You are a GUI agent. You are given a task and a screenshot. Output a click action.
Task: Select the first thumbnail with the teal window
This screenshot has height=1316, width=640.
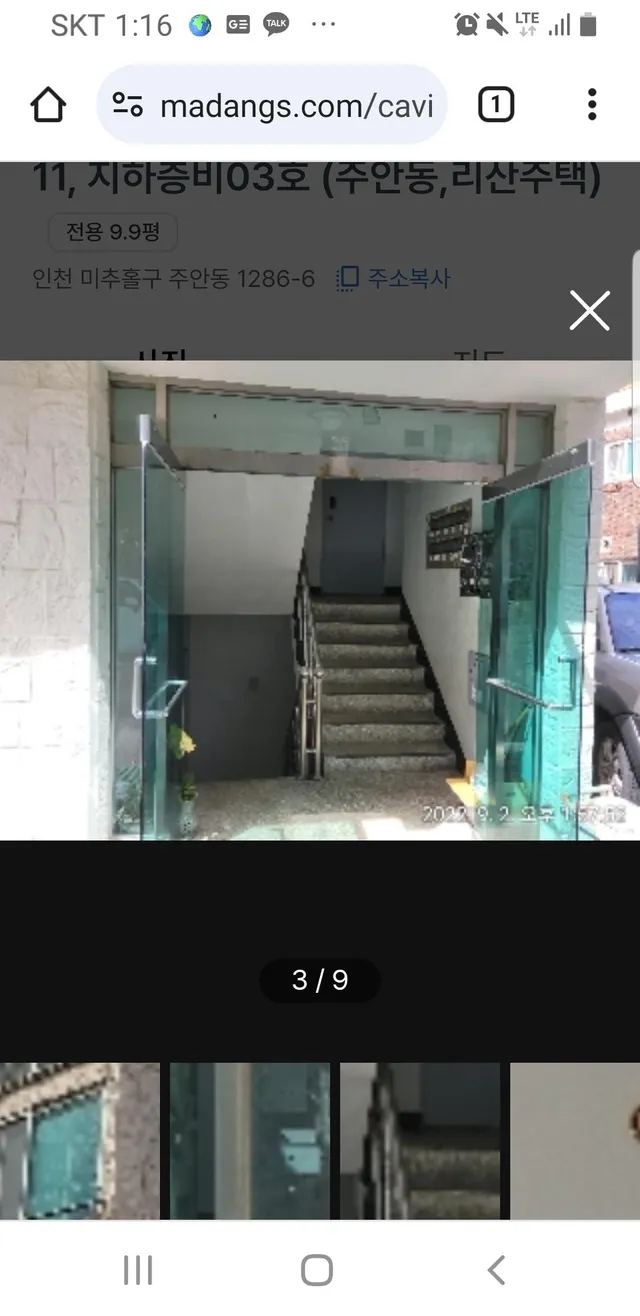coord(80,1141)
